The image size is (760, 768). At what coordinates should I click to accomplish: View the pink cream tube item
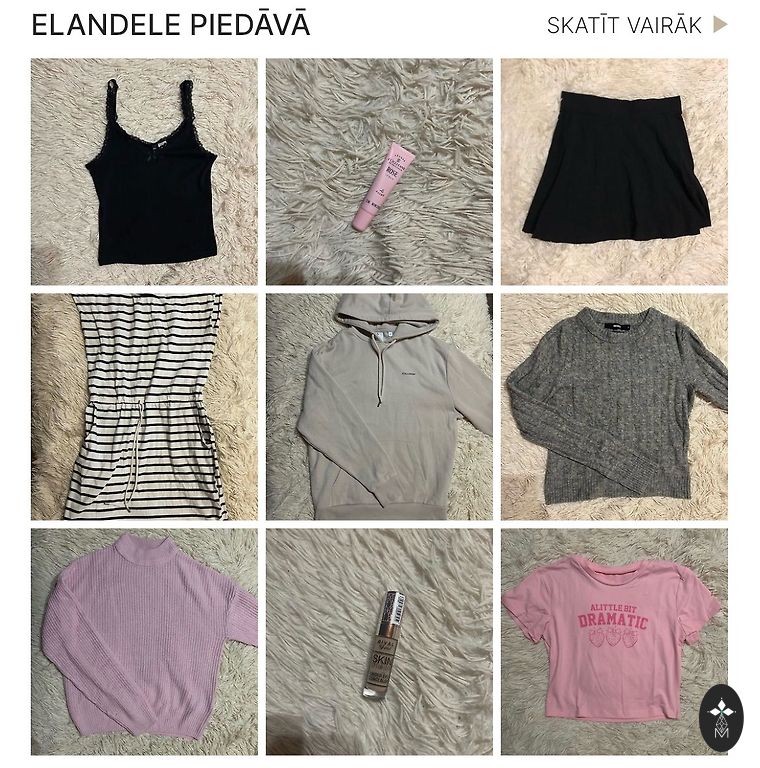[379, 171]
